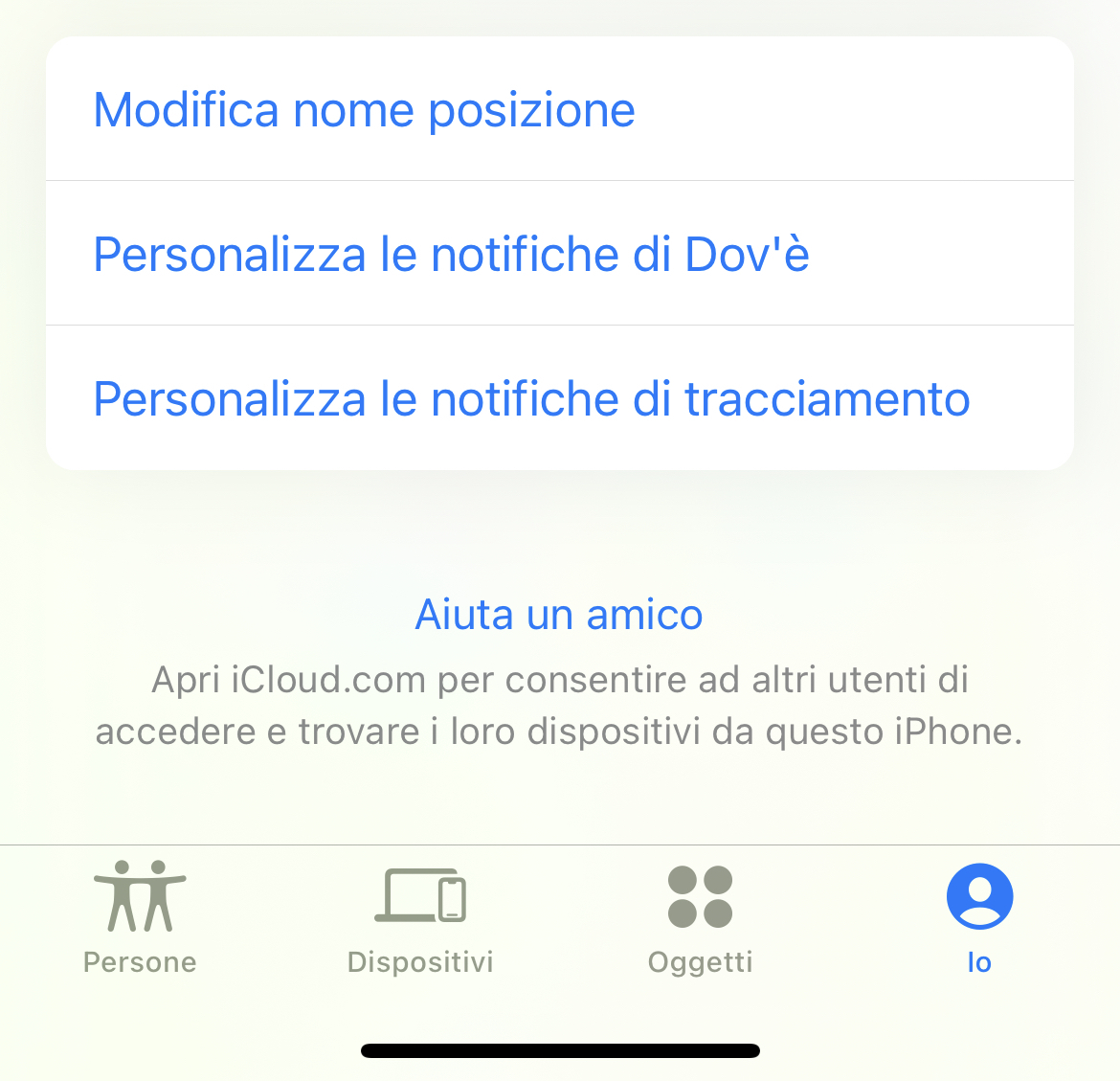The image size is (1120, 1081).
Task: Open the Oggetti tab
Action: tap(700, 917)
